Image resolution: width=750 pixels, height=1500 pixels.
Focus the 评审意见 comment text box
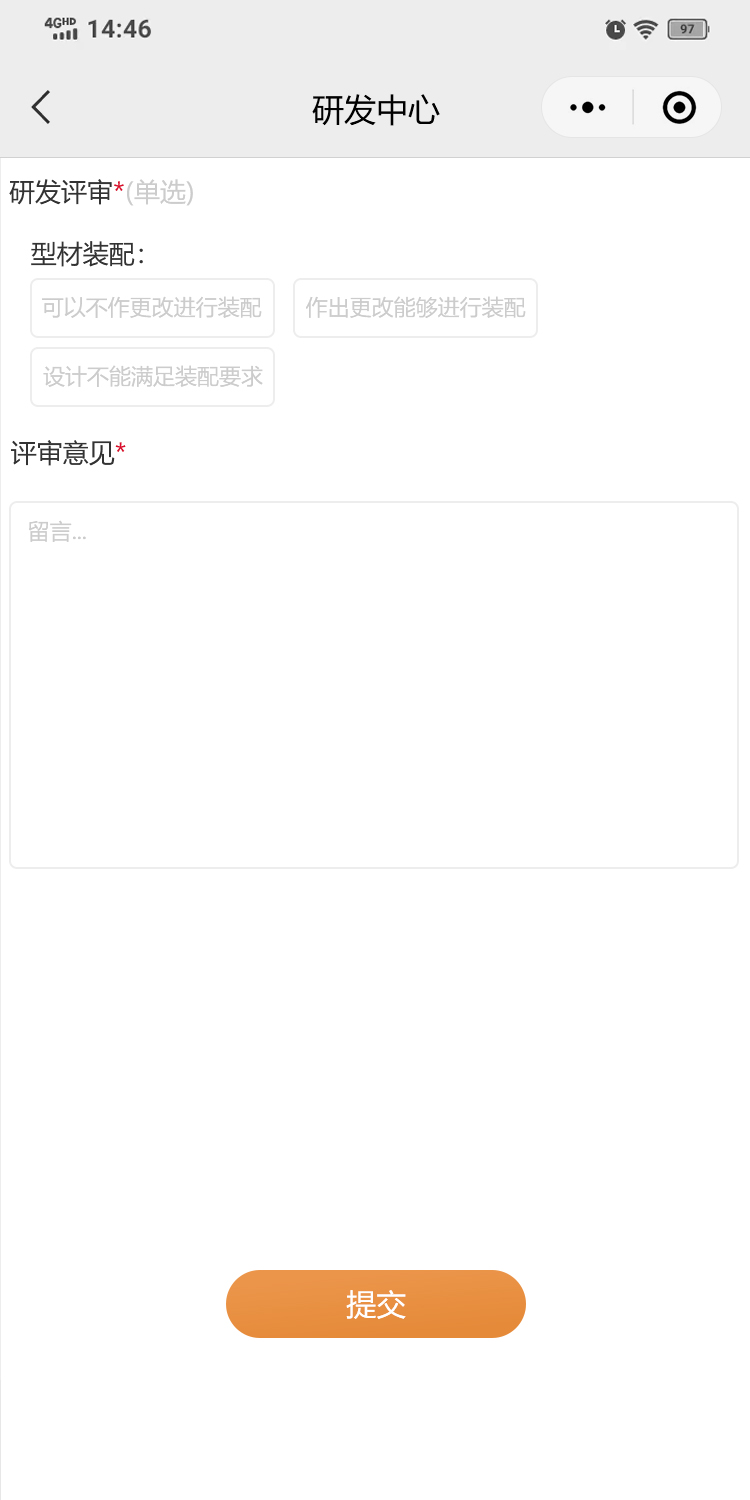374,684
